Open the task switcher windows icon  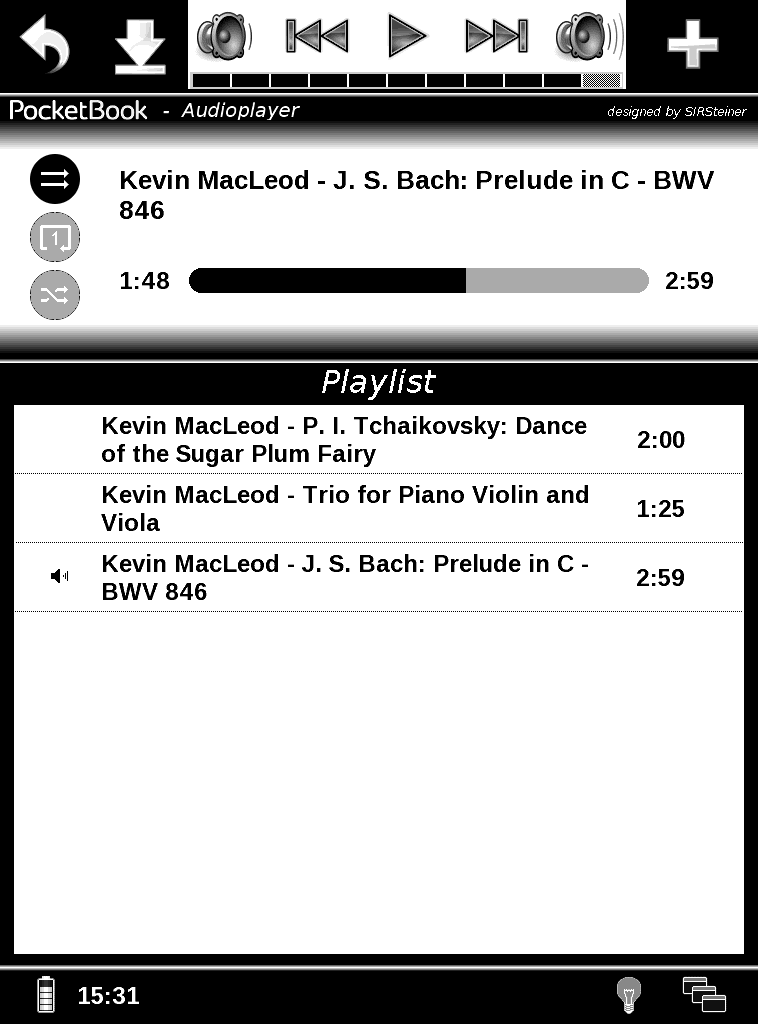(x=704, y=995)
